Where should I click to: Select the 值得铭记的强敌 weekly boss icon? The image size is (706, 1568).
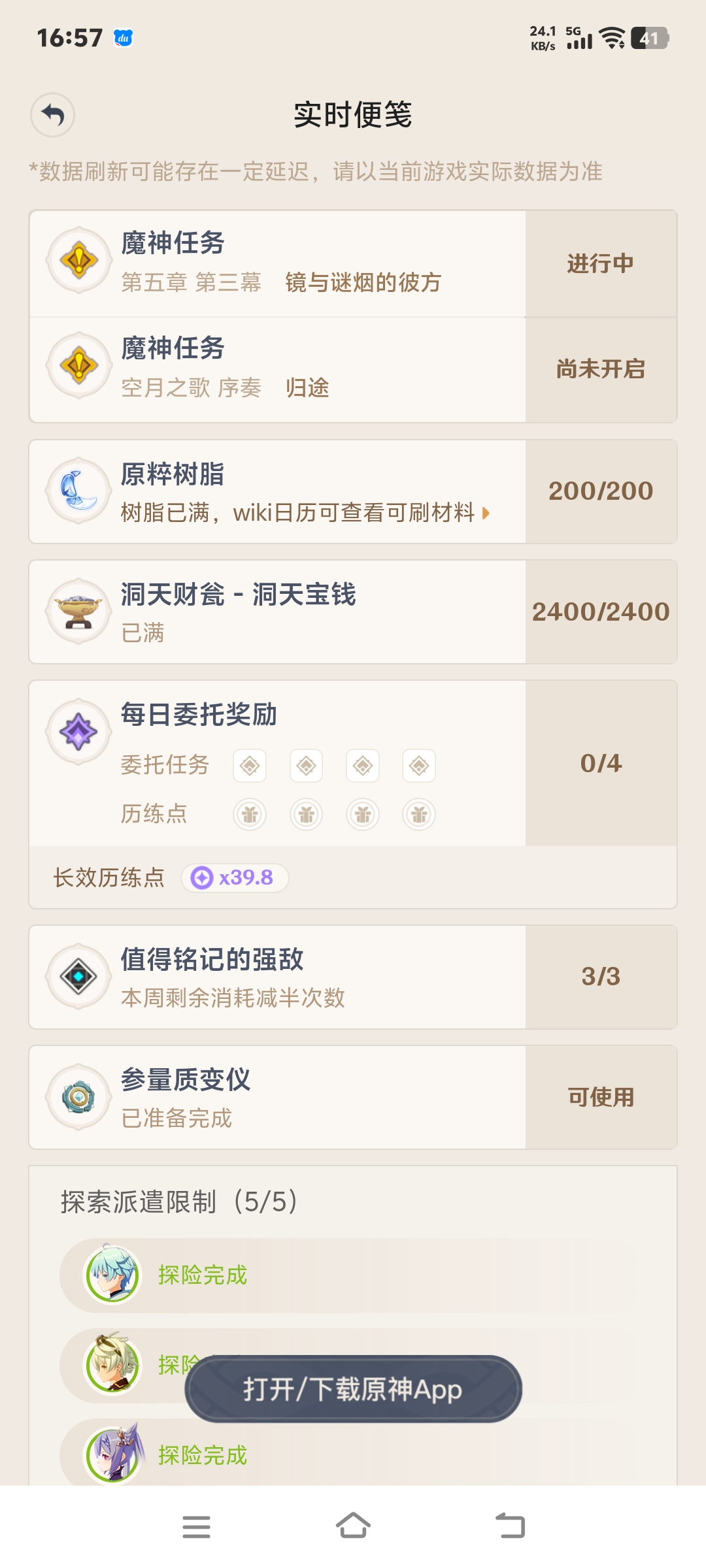[x=79, y=976]
